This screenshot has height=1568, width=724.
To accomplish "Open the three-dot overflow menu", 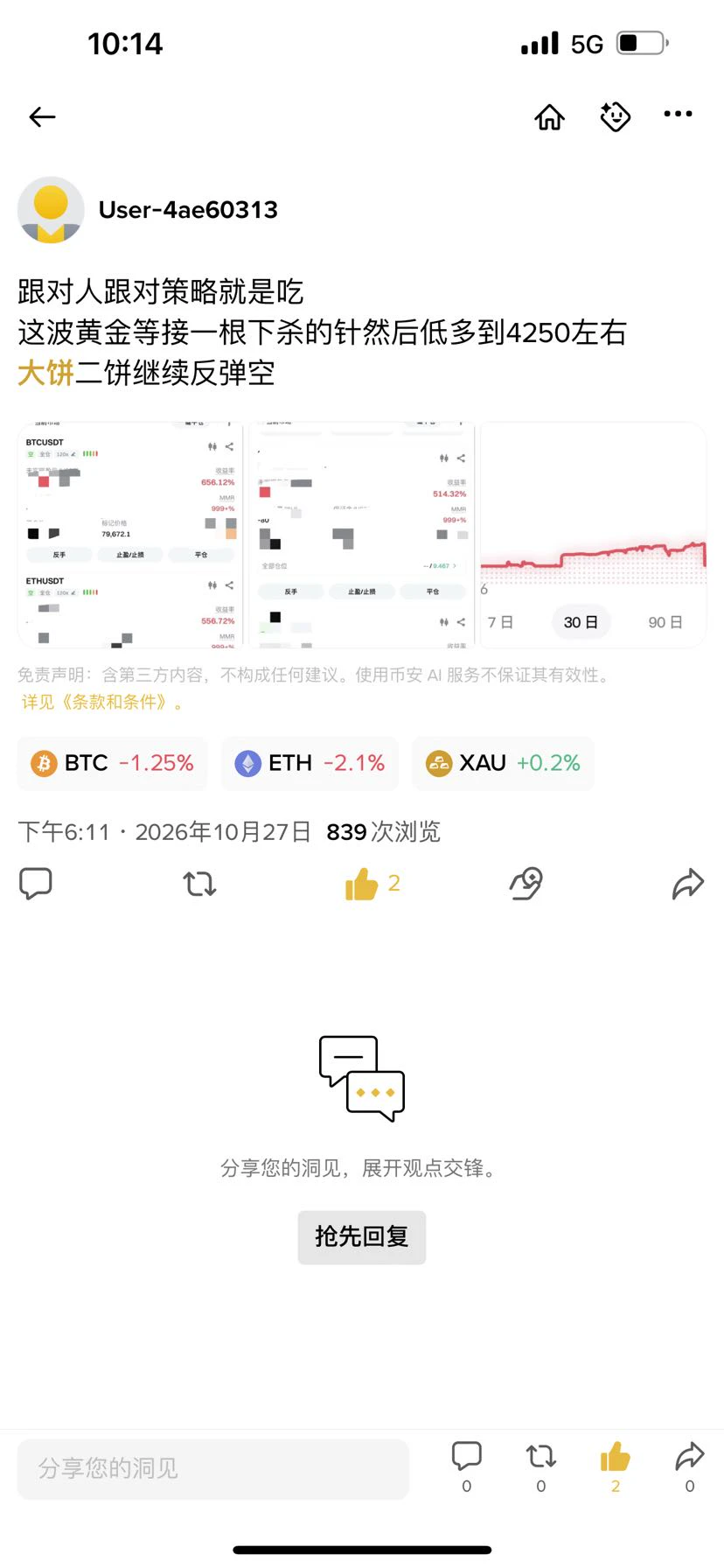I will 679,114.
